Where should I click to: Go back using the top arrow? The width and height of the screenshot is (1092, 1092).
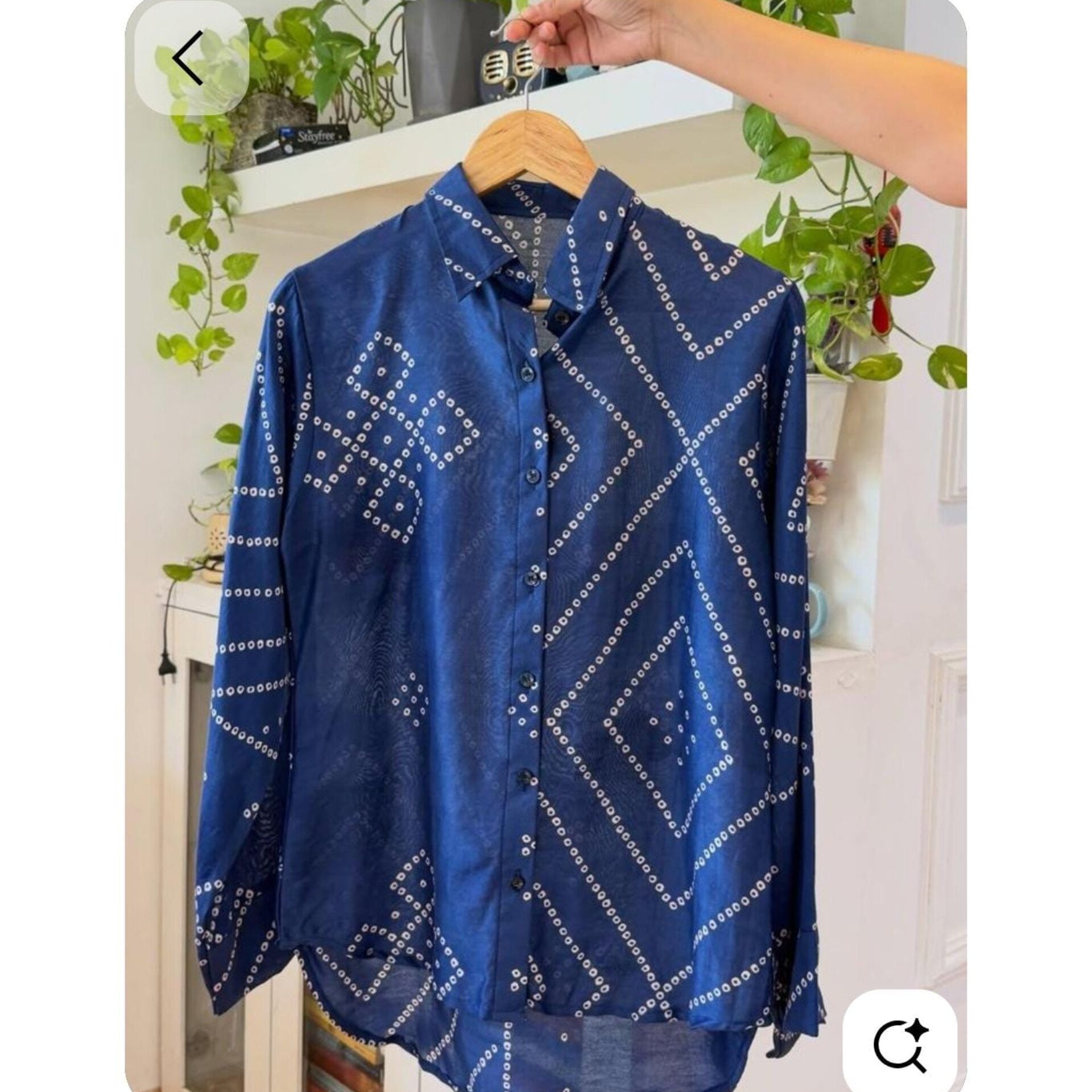189,59
